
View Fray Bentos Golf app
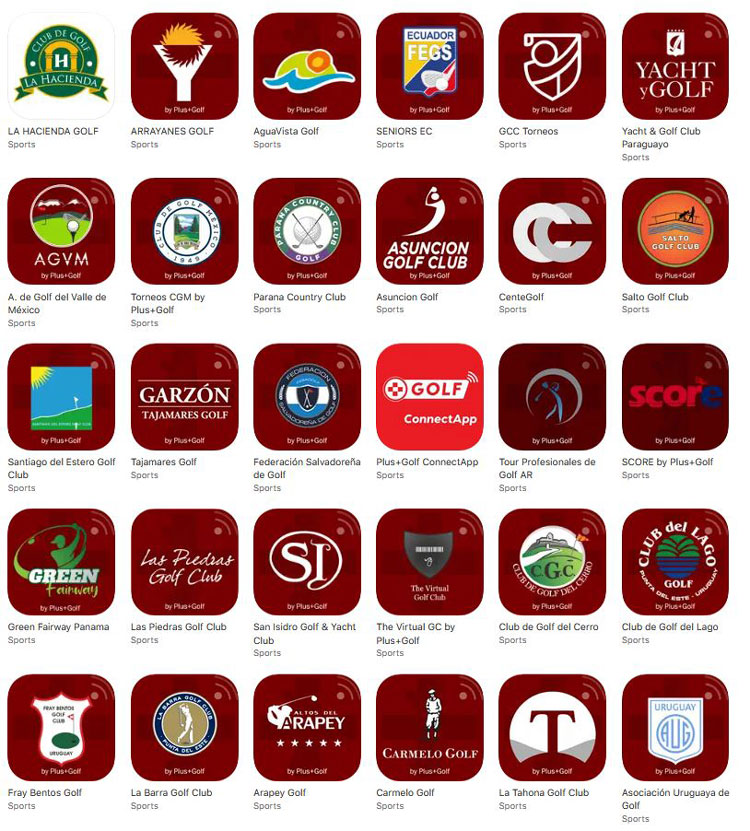tap(61, 728)
